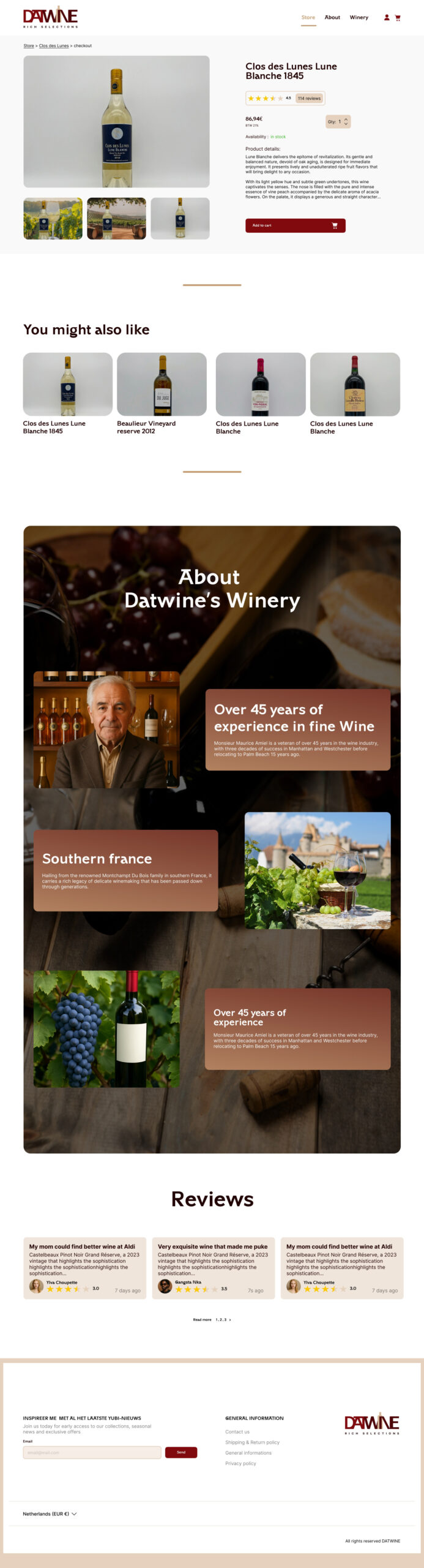Open the General informations footer link

click(248, 1453)
